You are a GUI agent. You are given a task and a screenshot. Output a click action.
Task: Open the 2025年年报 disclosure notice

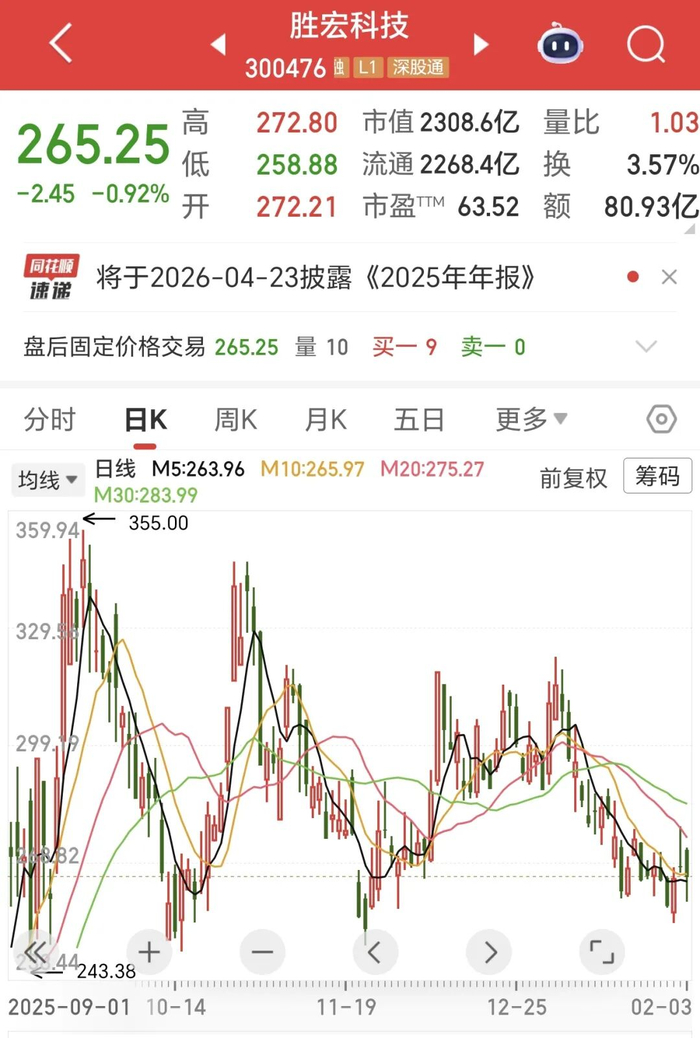[315, 277]
